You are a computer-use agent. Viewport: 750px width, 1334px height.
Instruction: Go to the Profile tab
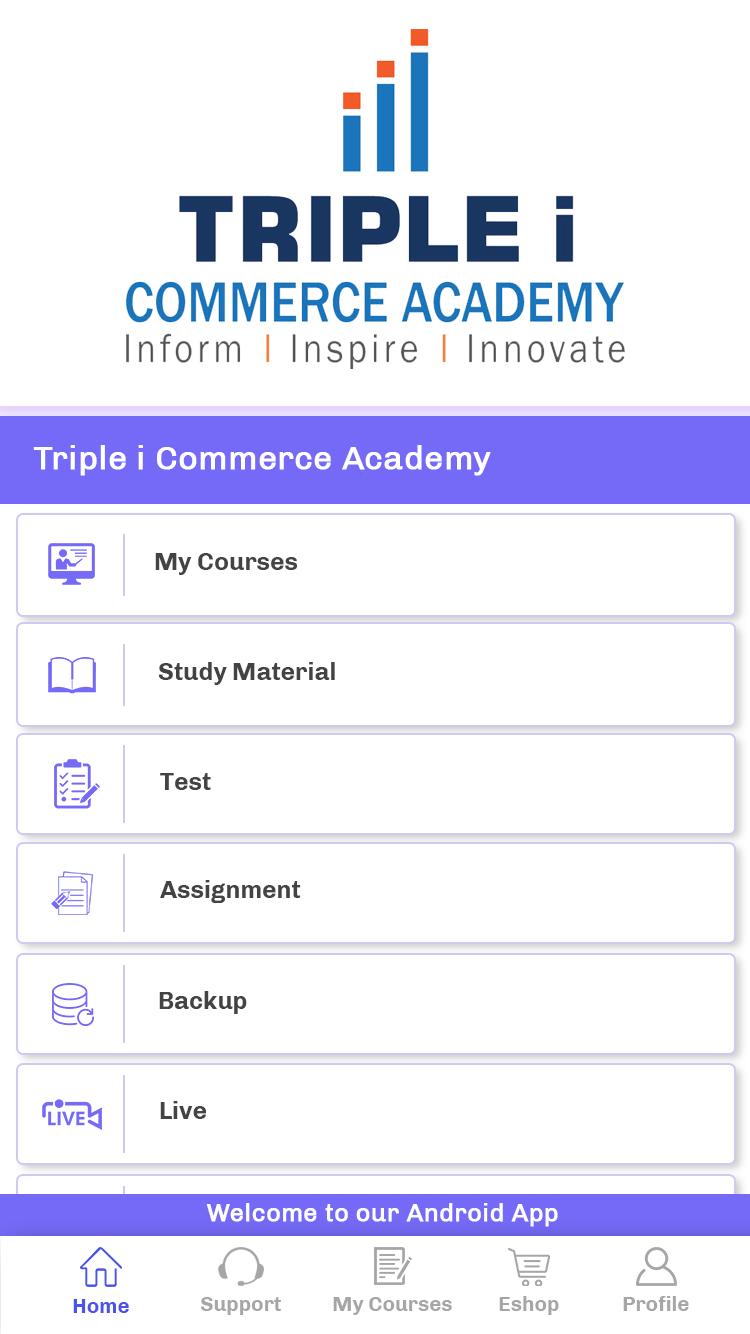tap(655, 1282)
